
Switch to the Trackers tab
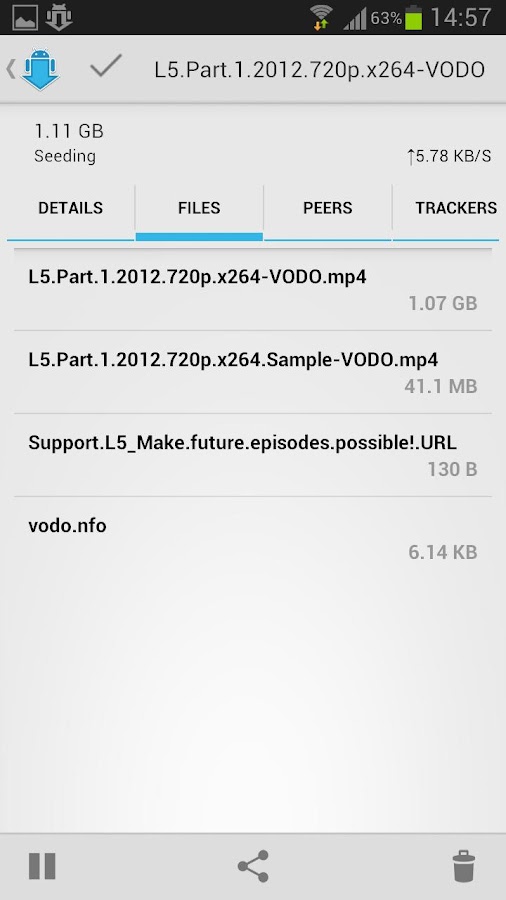tap(449, 208)
